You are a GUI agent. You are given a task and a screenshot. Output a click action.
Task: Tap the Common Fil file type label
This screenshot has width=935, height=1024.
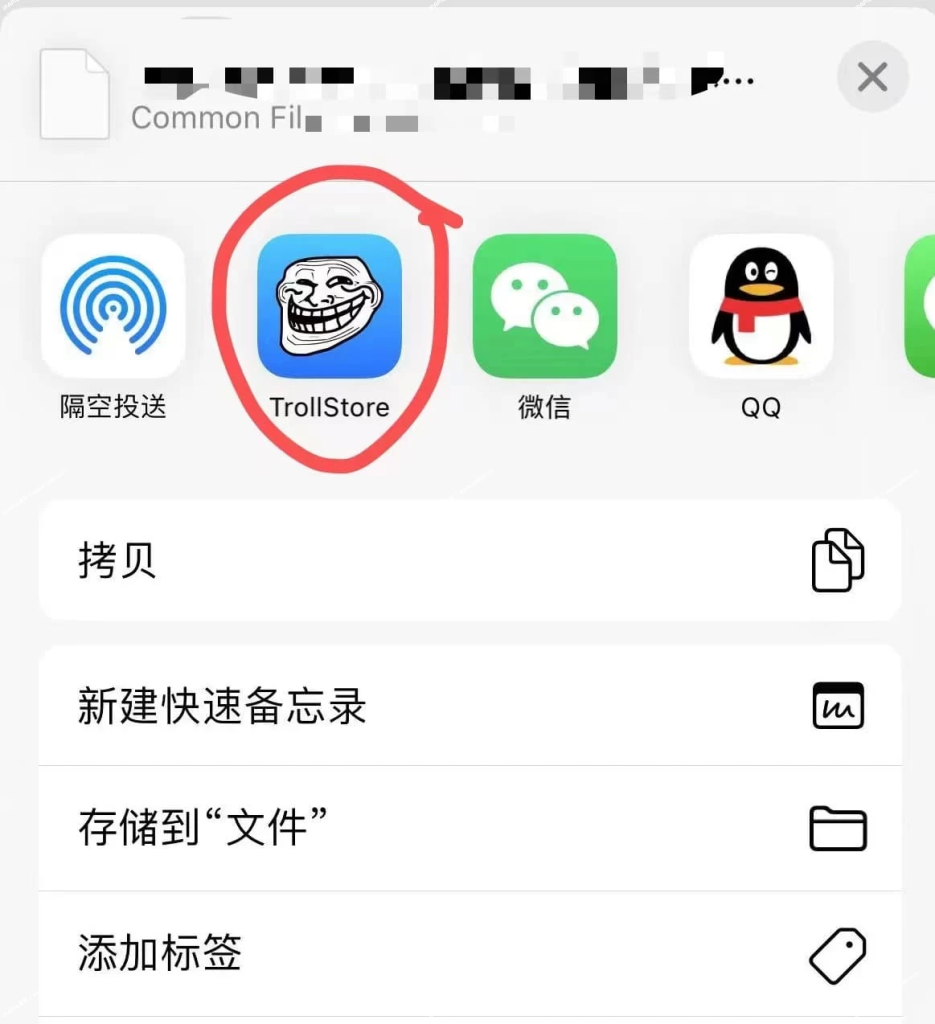pos(215,117)
